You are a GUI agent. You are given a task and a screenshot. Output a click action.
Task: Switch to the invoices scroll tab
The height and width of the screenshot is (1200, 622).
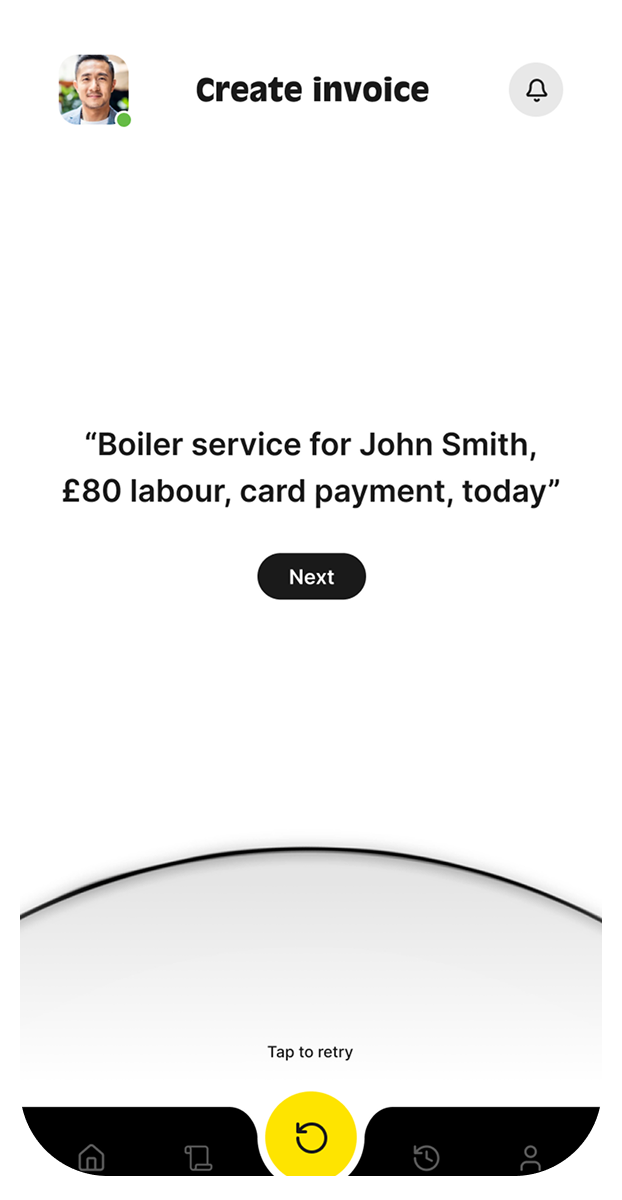[x=198, y=1158]
